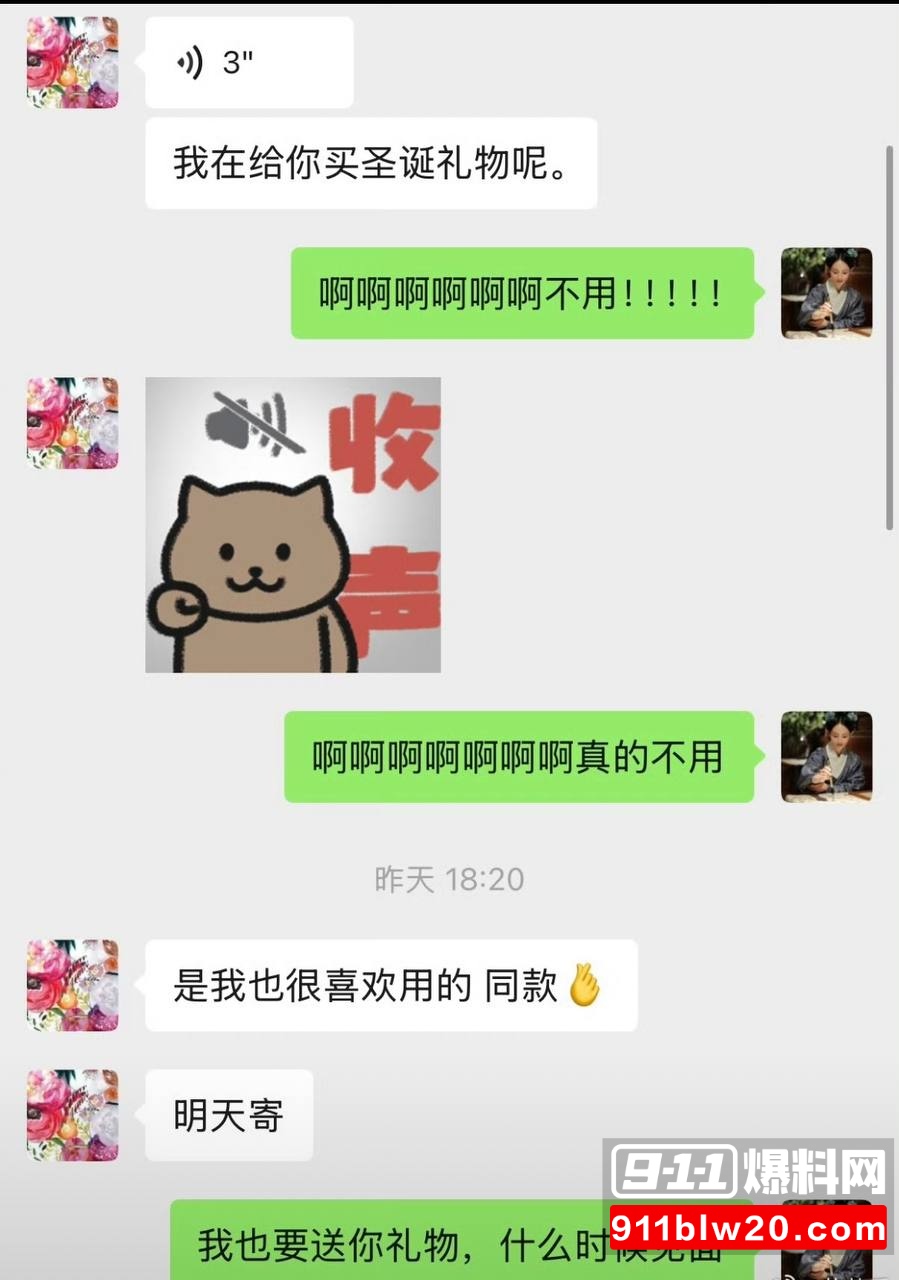Click the flower avatar beside the sticker
The width and height of the screenshot is (899, 1280).
coord(71,424)
